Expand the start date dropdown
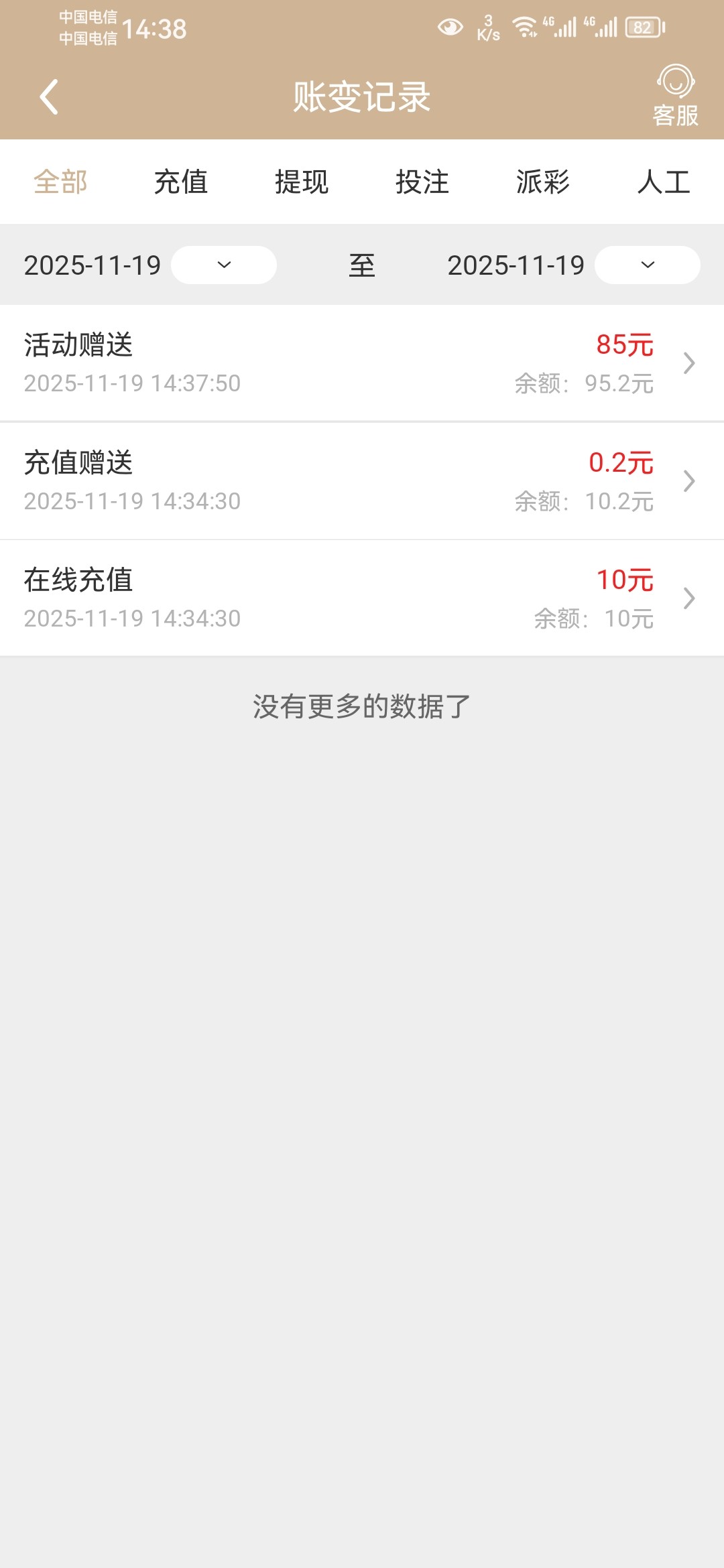This screenshot has height=1568, width=724. 223,265
